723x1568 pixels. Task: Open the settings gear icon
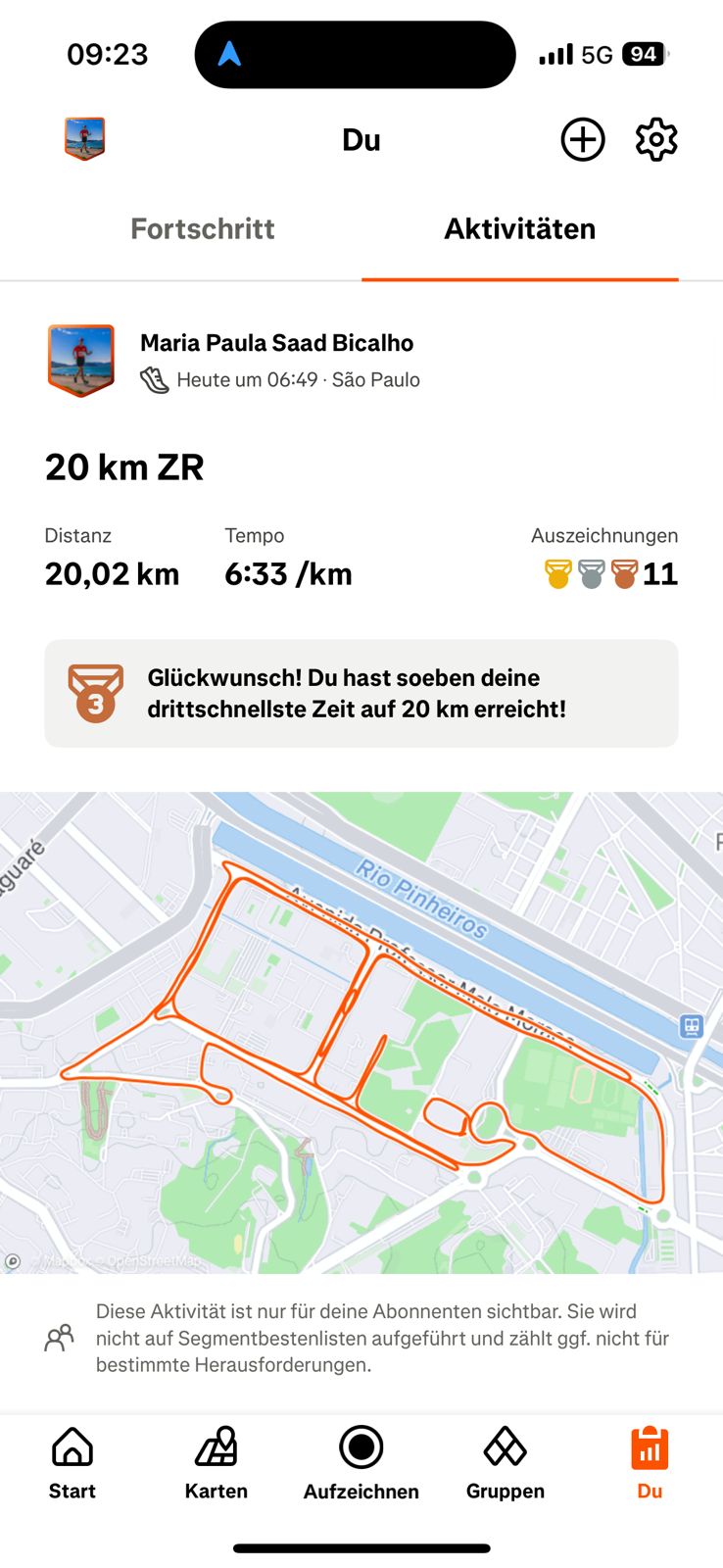tap(656, 140)
